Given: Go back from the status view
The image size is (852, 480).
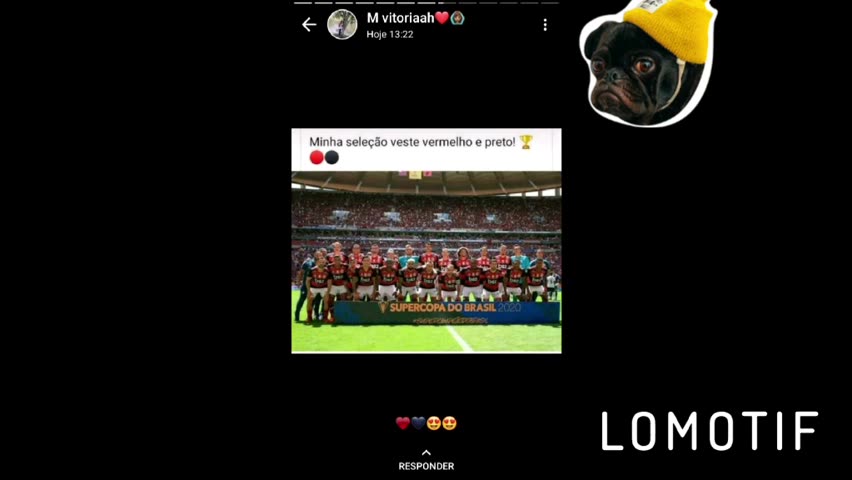Looking at the screenshot, I should (309, 25).
